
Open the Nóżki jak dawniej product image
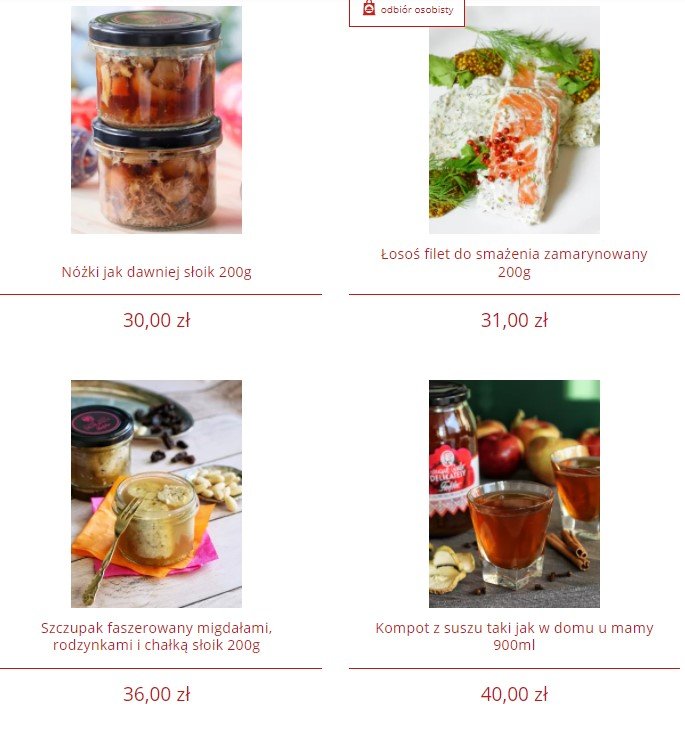156,120
